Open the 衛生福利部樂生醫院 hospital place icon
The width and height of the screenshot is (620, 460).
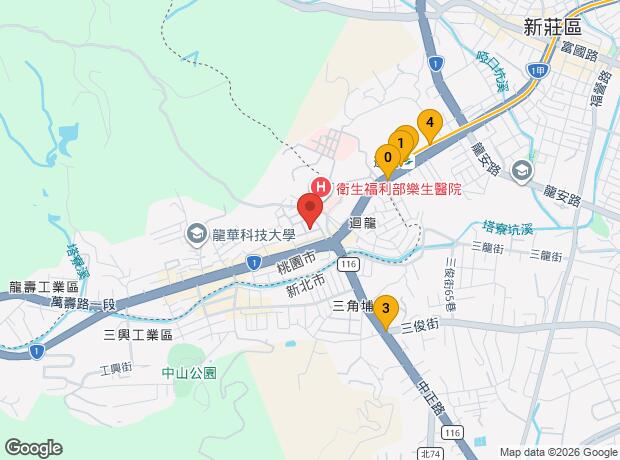coord(321,187)
